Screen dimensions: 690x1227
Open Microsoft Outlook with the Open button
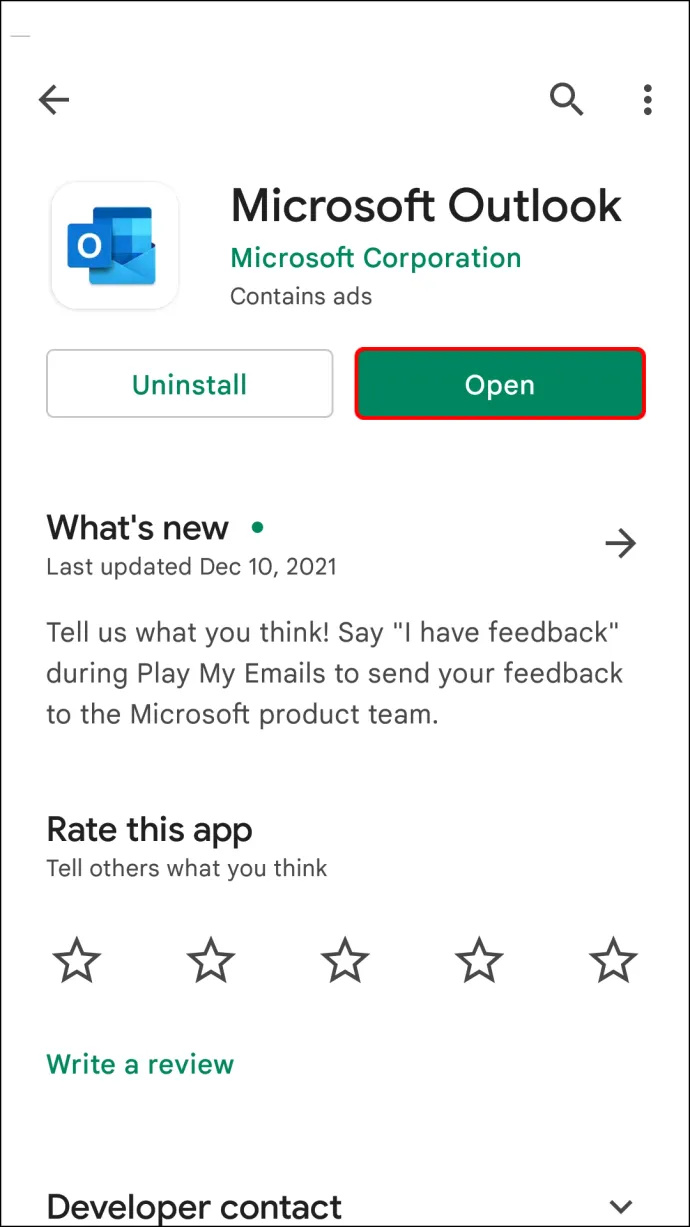[x=500, y=384]
